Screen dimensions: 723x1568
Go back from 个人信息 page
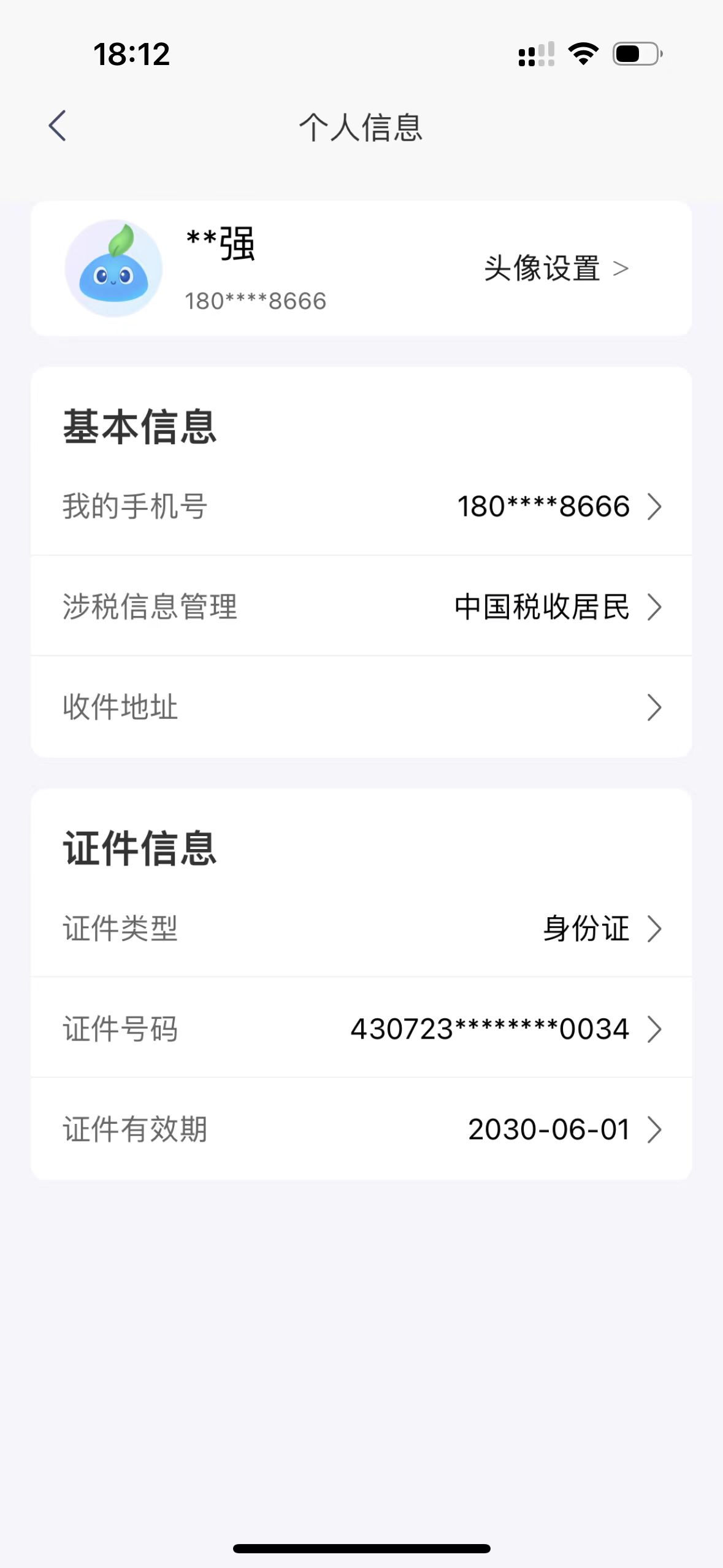(58, 126)
